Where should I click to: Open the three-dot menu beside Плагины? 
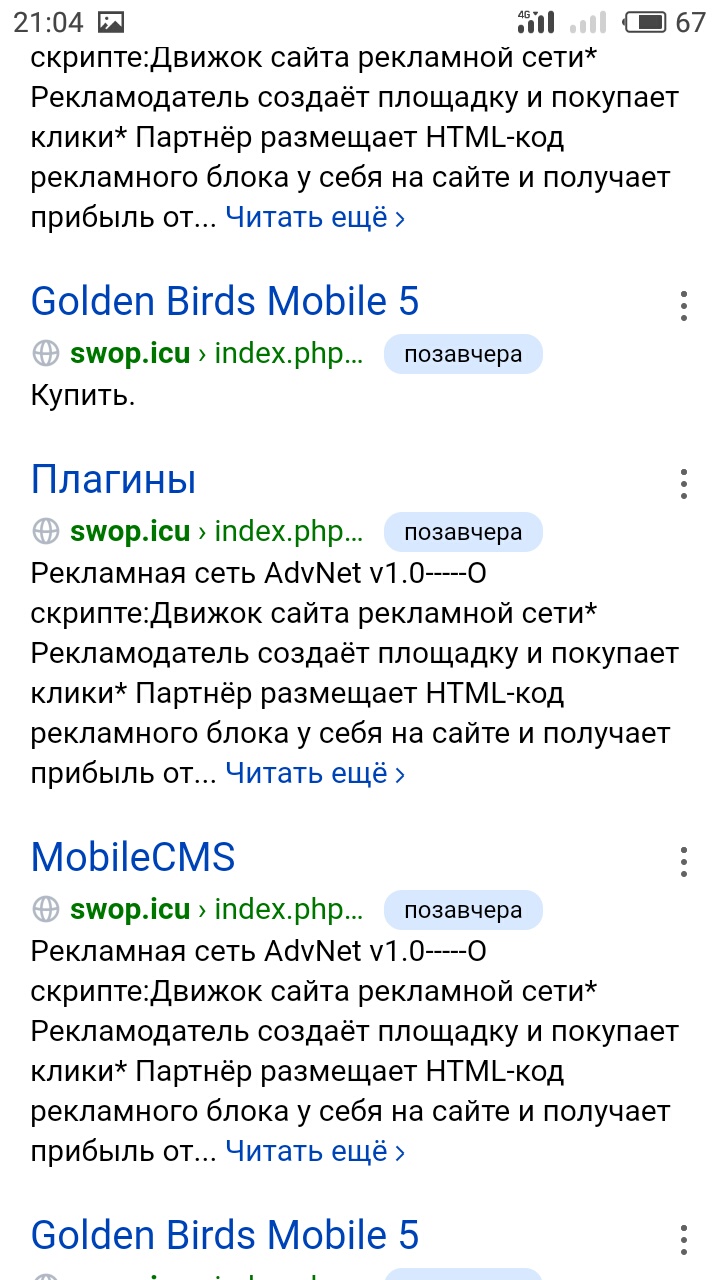[683, 484]
